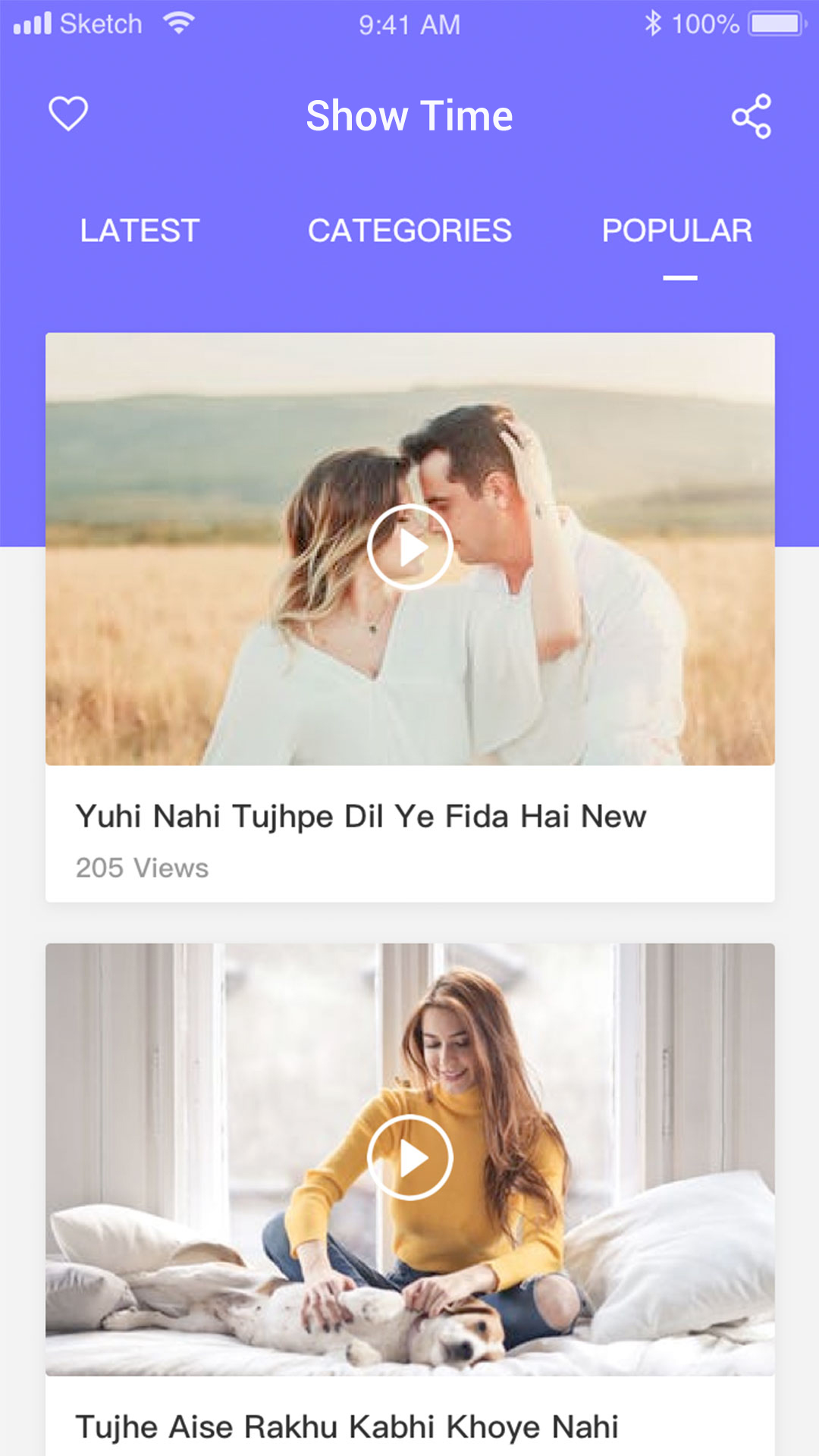Switch to the Latest tab
Image resolution: width=819 pixels, height=1456 pixels.
point(140,231)
